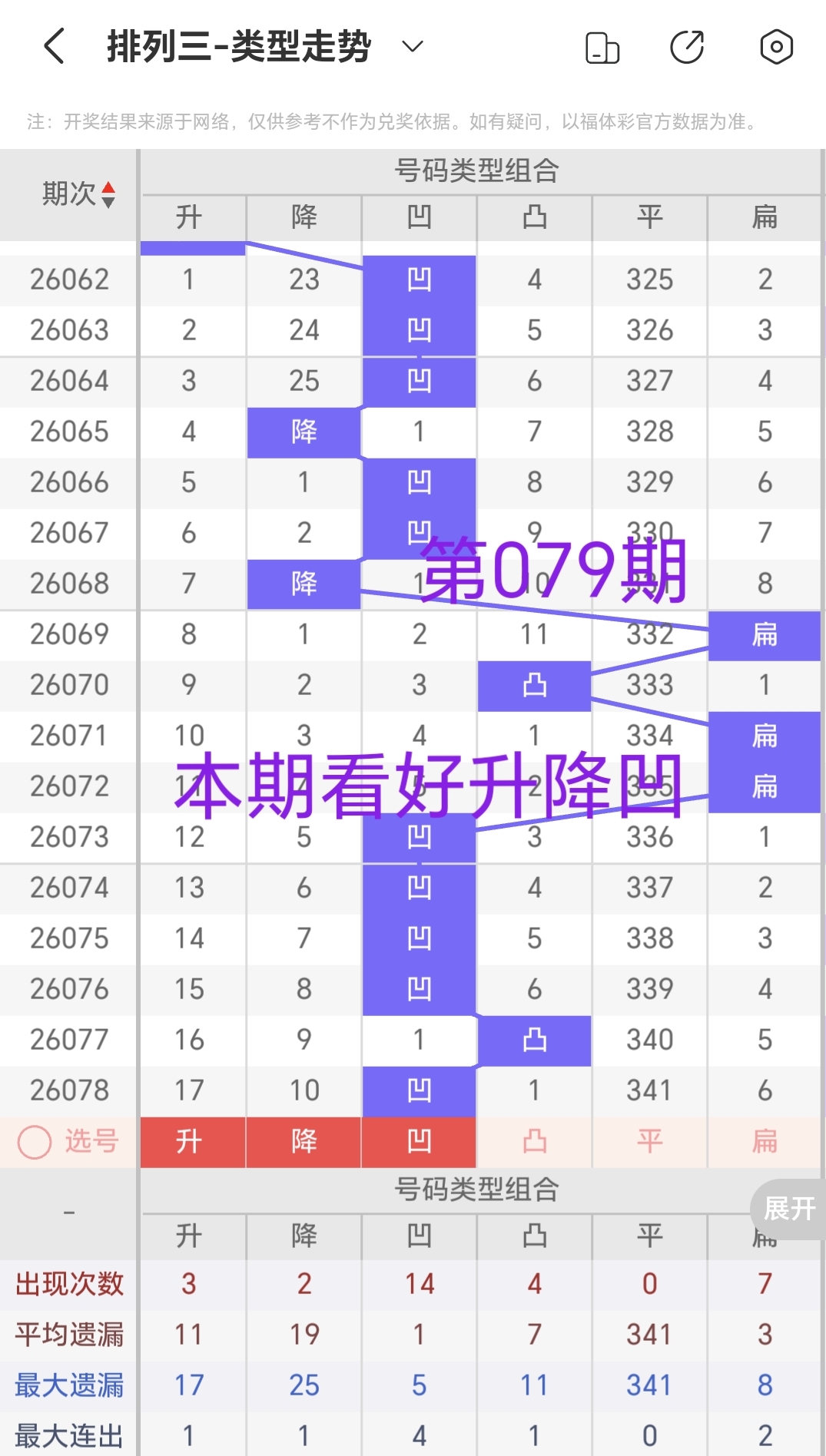Select 扁 in the selection row
Image resolution: width=826 pixels, height=1456 pixels.
765,1142
